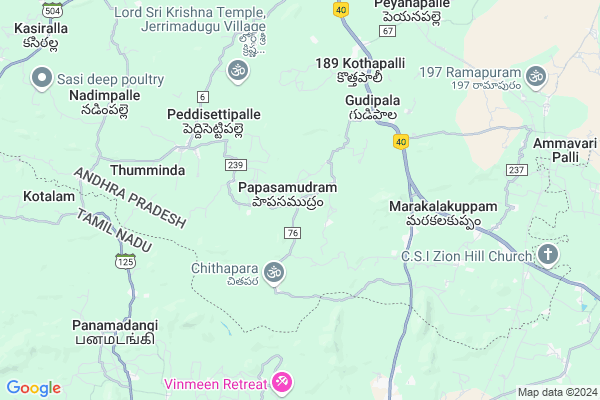Open the Lord Sri Krishna Temple marker
Image resolution: width=600 pixels, height=400 pixels.
(237, 71)
